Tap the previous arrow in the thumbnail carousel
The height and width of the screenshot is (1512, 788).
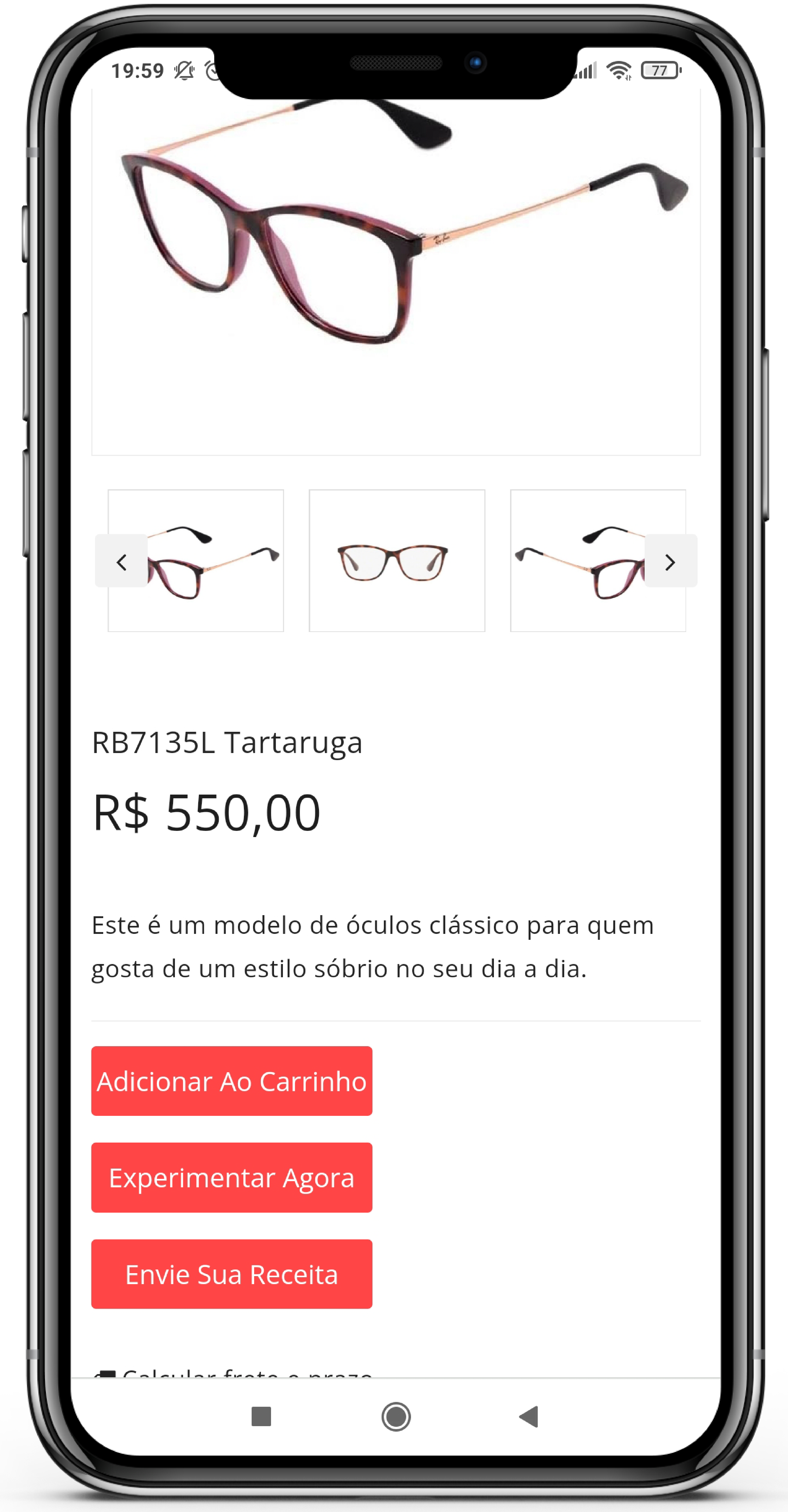[x=121, y=561]
